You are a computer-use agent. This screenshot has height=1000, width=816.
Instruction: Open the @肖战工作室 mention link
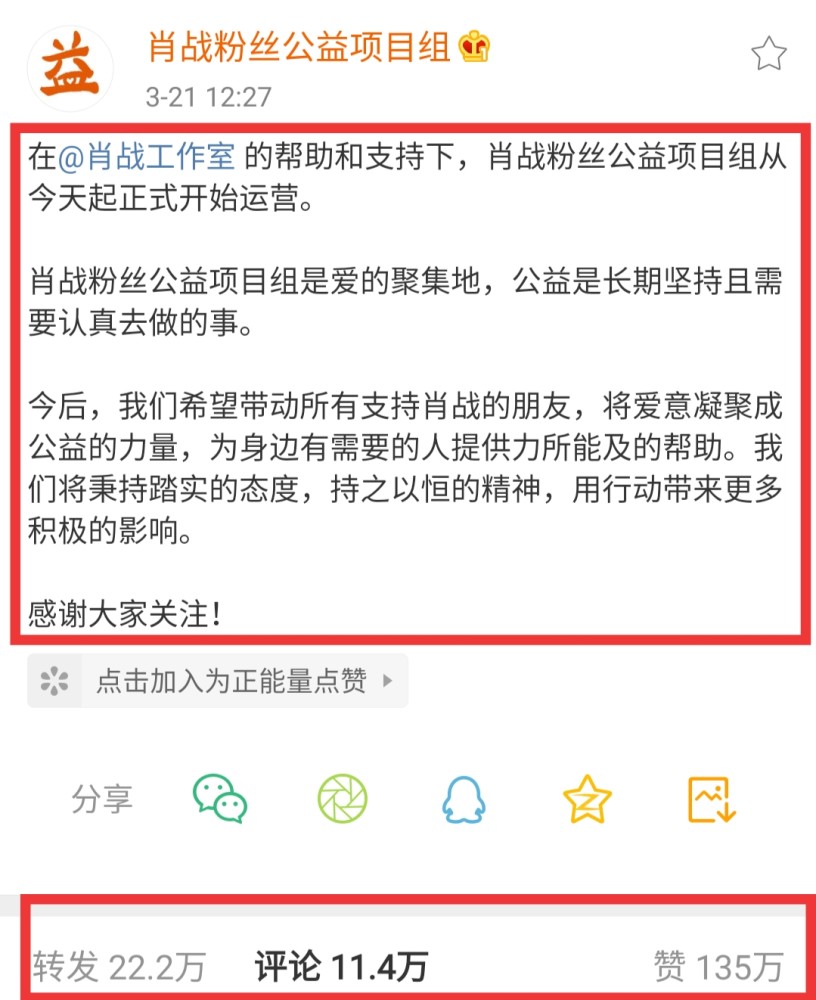tap(146, 157)
